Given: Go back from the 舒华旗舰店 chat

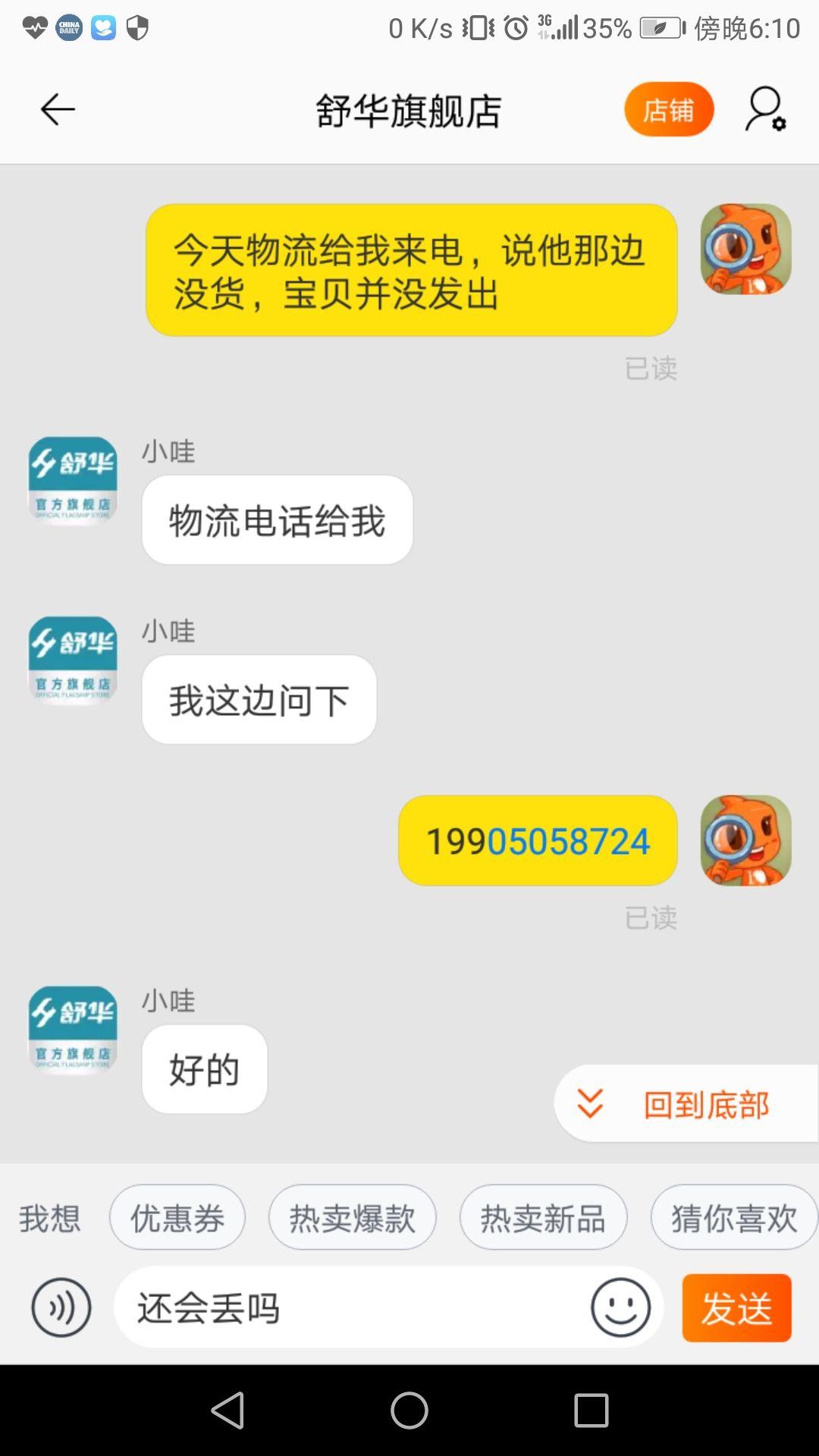Looking at the screenshot, I should 58,110.
